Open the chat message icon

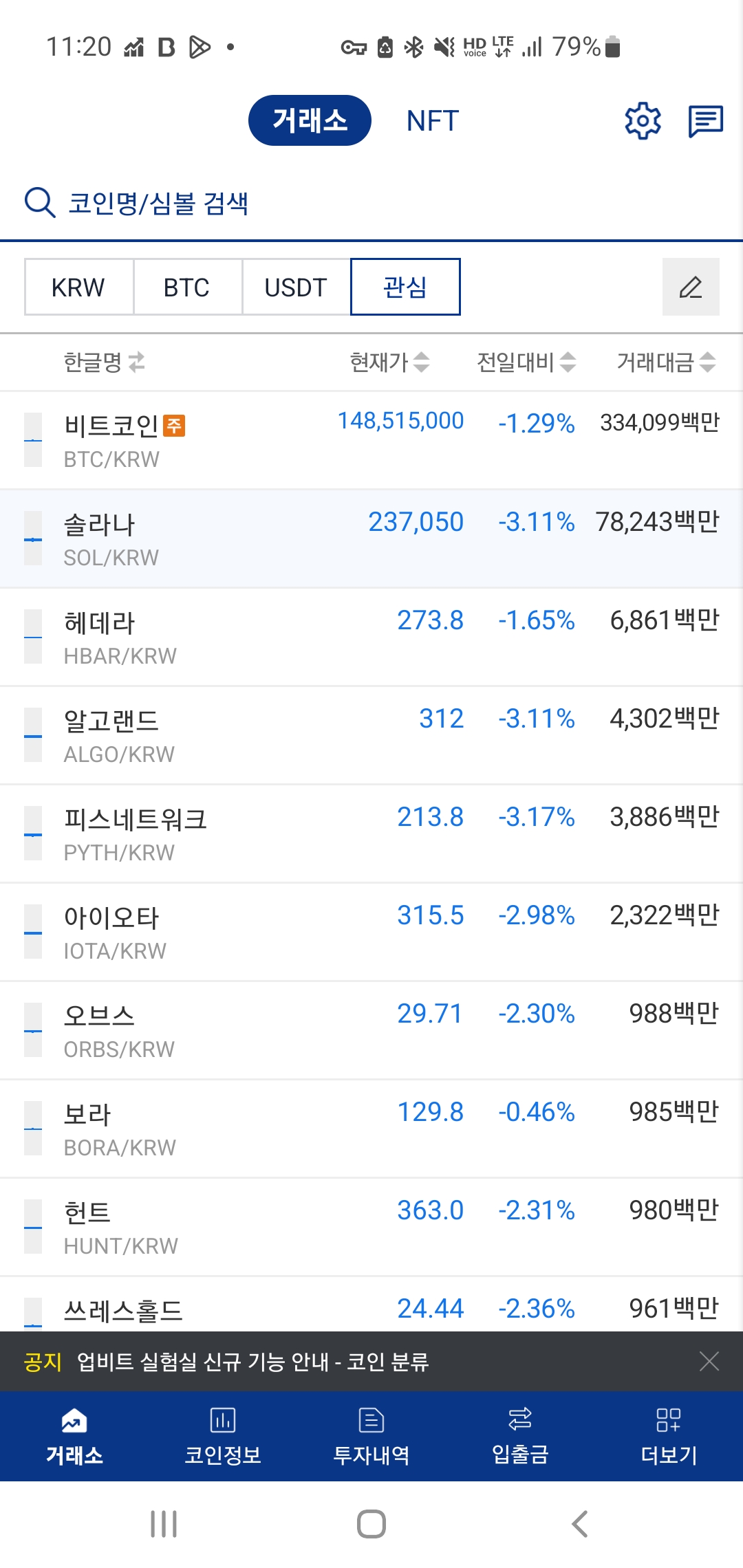[x=705, y=122]
